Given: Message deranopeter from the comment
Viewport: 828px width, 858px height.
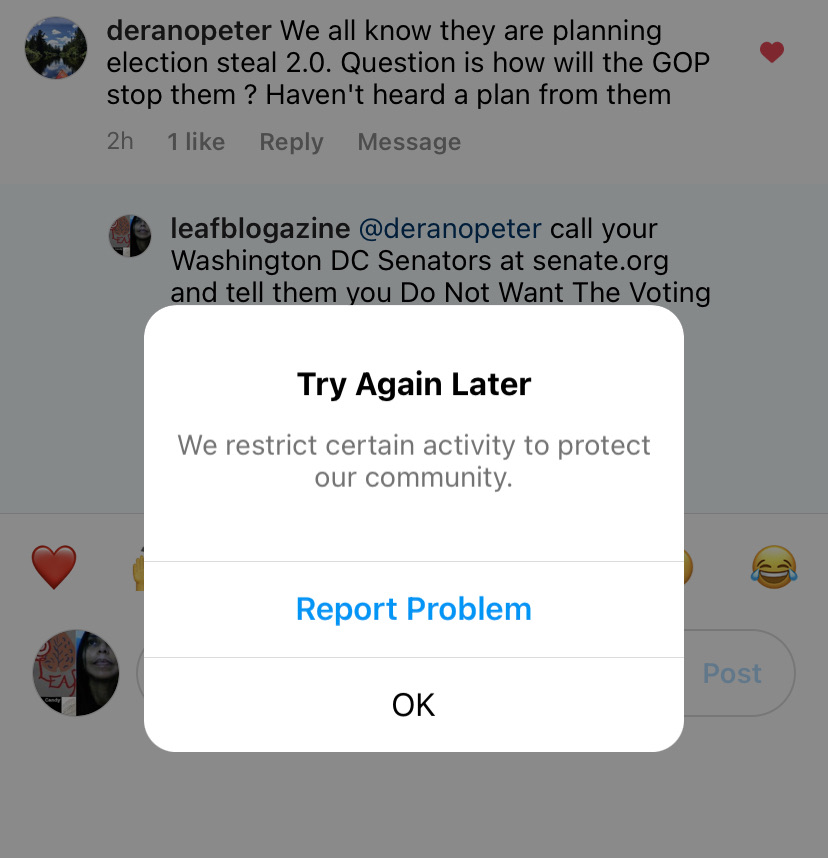Looking at the screenshot, I should pyautogui.click(x=409, y=142).
